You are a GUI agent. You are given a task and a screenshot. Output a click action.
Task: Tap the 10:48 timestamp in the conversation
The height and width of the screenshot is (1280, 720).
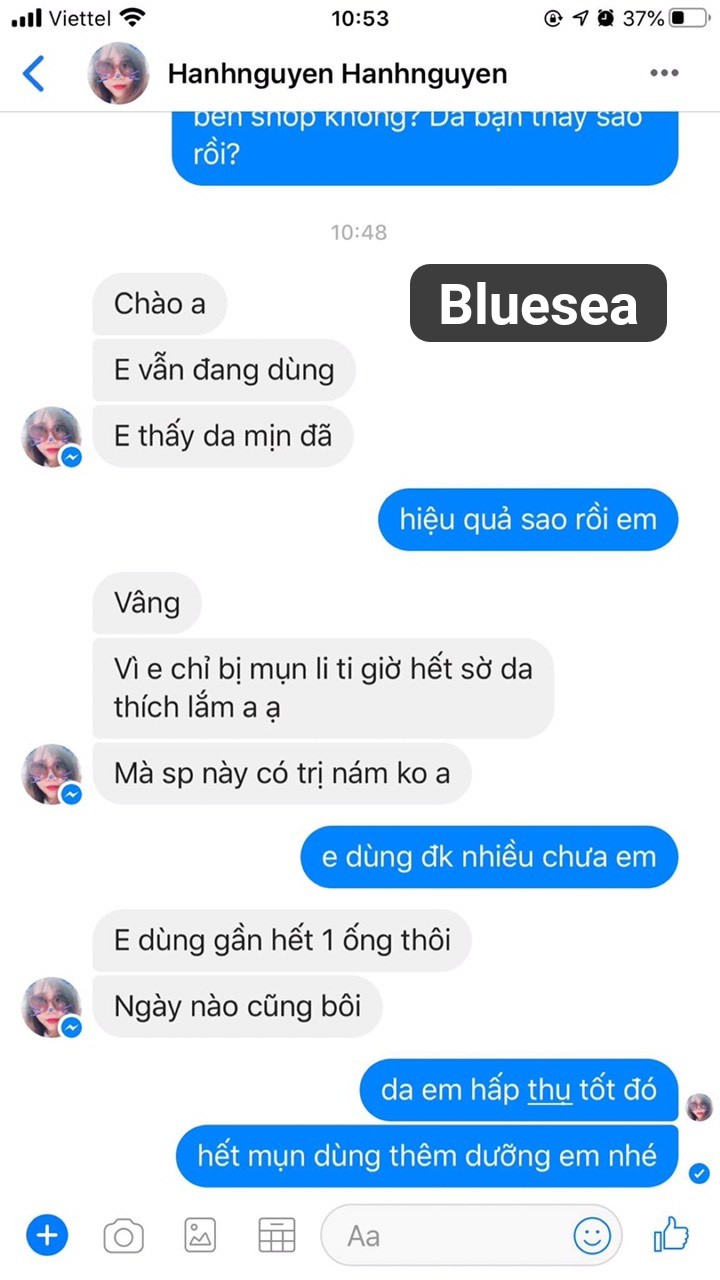pyautogui.click(x=360, y=233)
